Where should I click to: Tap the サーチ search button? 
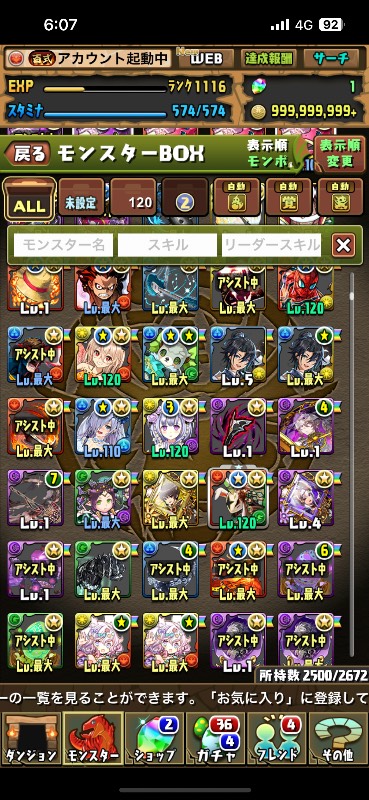332,59
